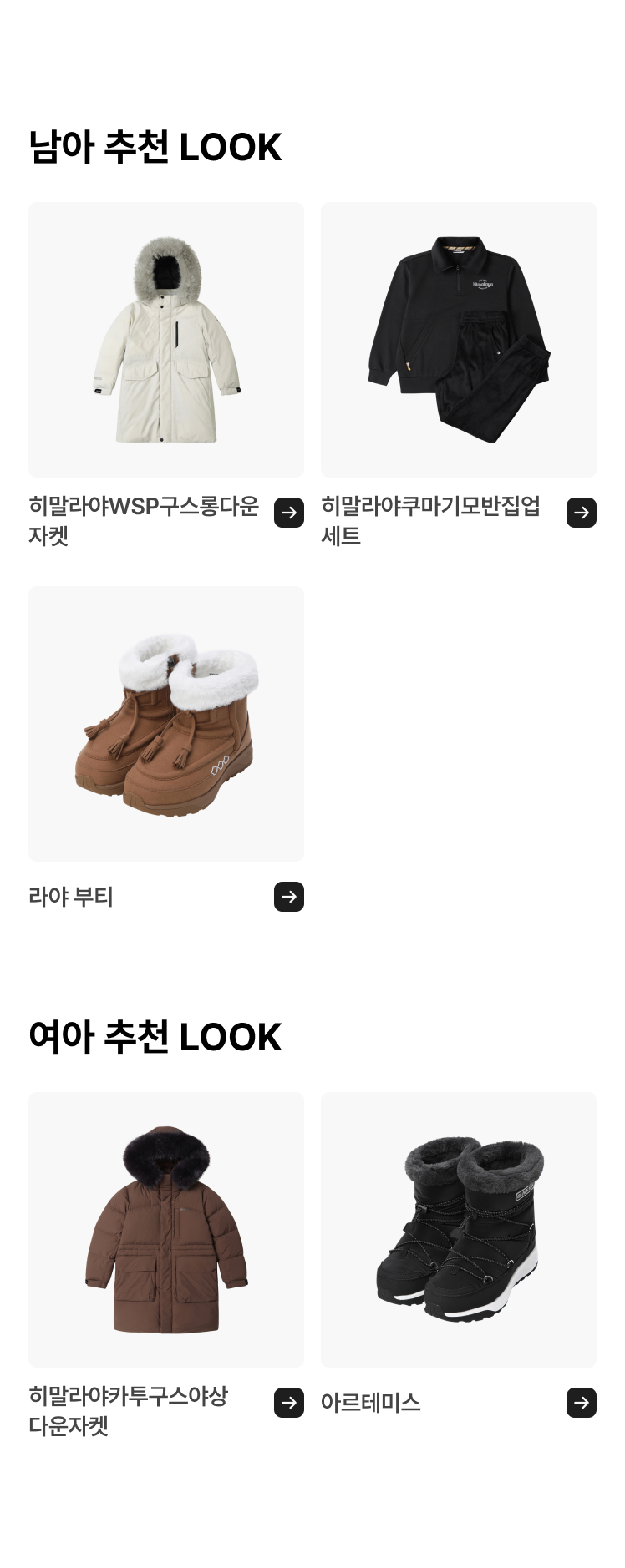The height and width of the screenshot is (1568, 625).
Task: View the 아르테미스 black boots image
Action: 459,1230
